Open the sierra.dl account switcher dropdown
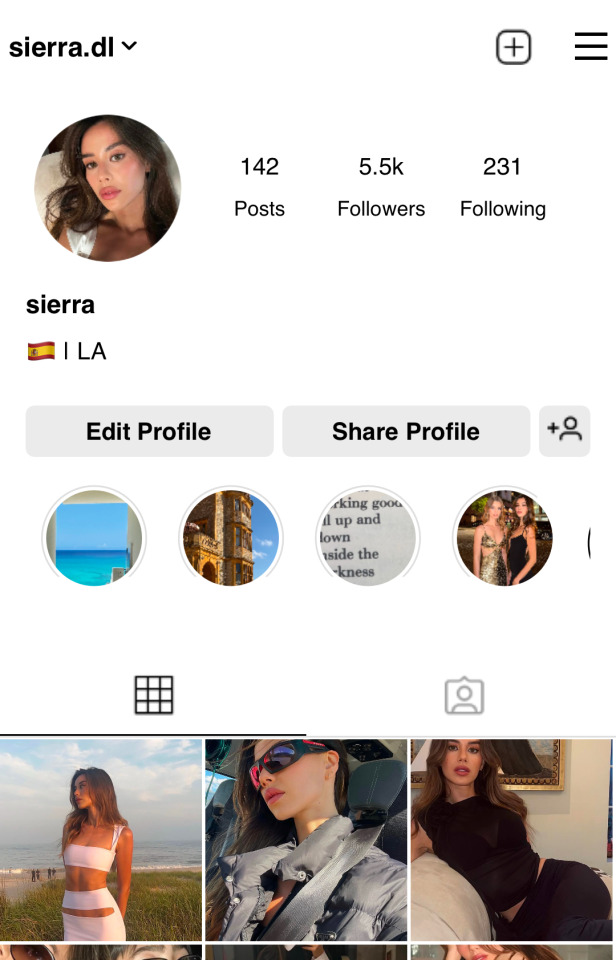The height and width of the screenshot is (960, 616). click(73, 47)
